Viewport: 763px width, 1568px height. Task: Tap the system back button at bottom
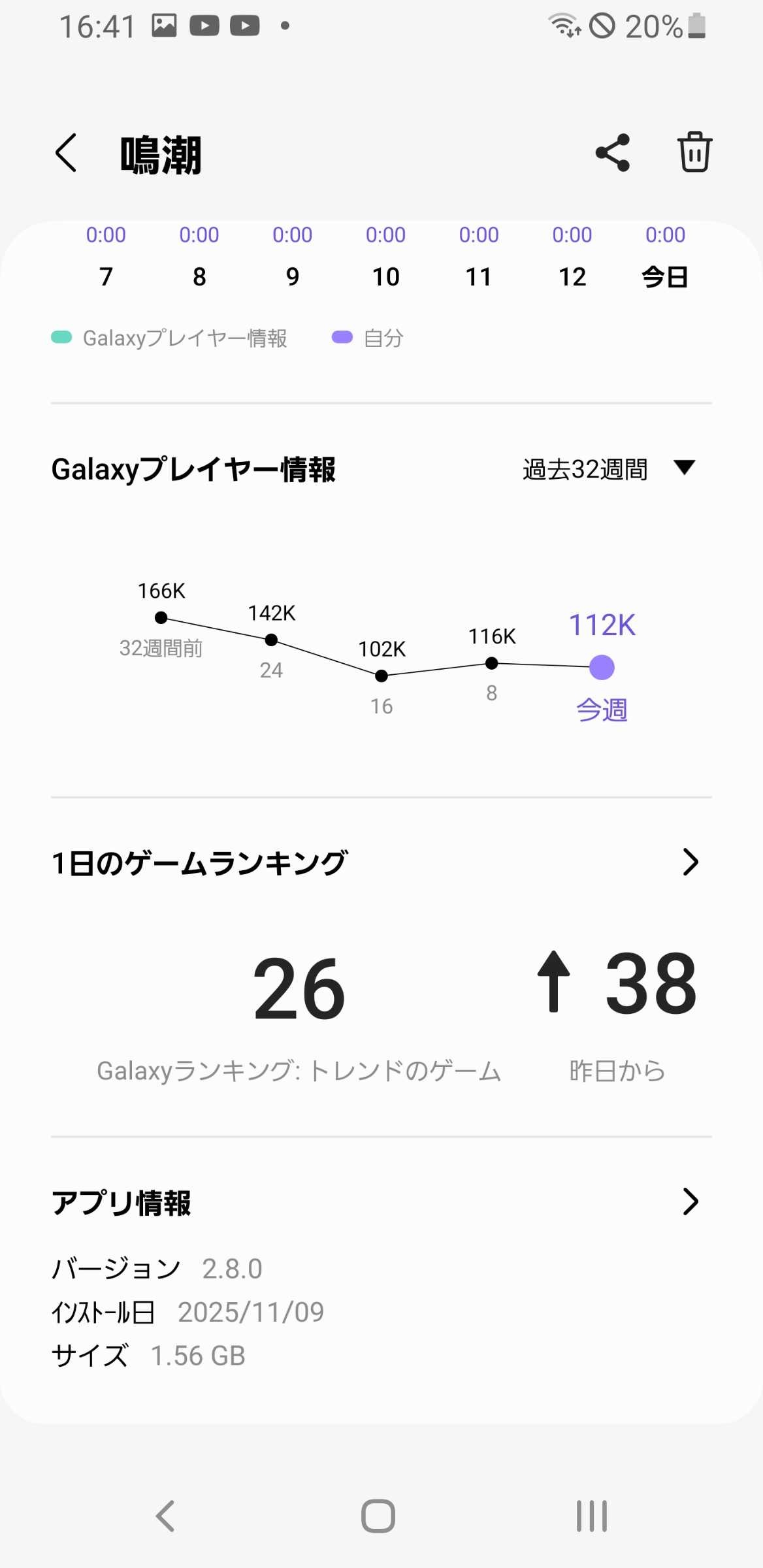[165, 1517]
